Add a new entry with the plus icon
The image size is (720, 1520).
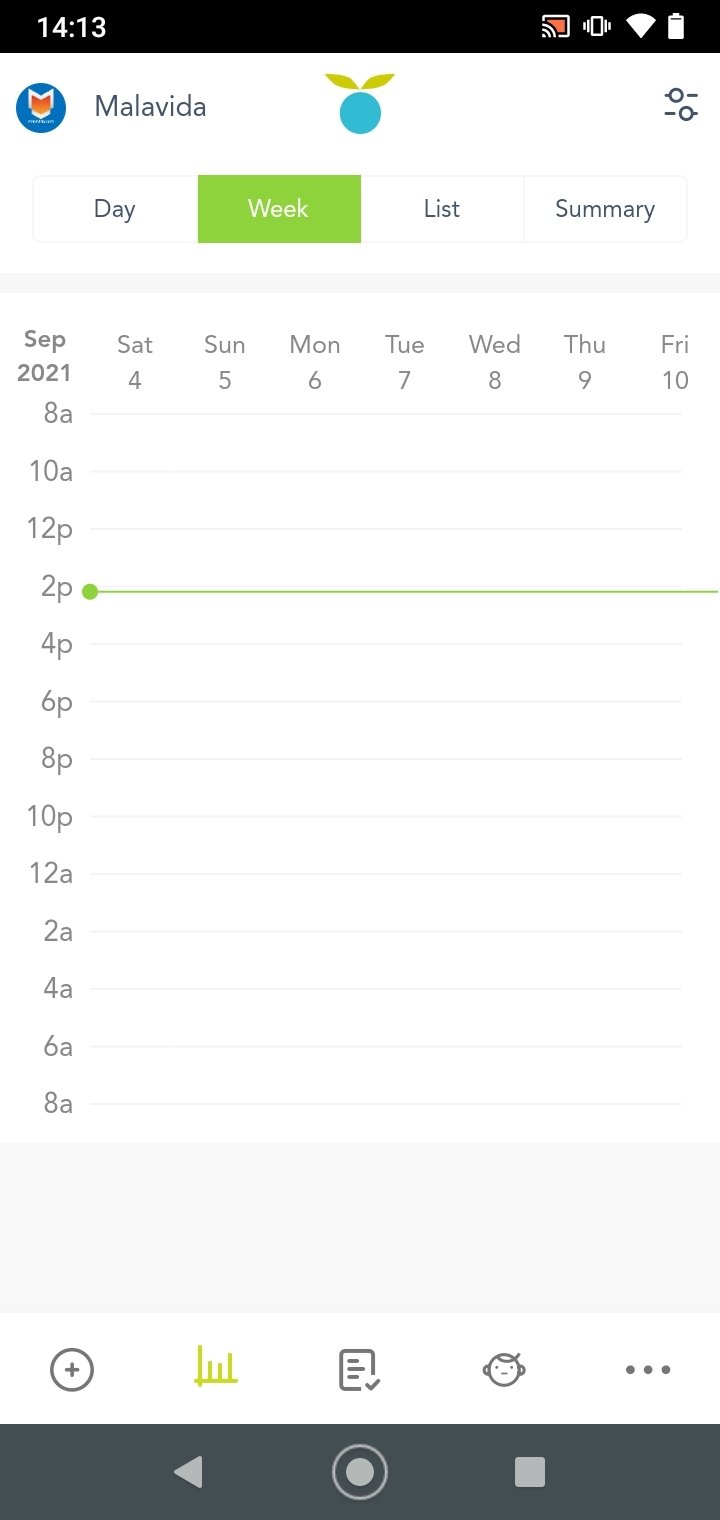72,1369
